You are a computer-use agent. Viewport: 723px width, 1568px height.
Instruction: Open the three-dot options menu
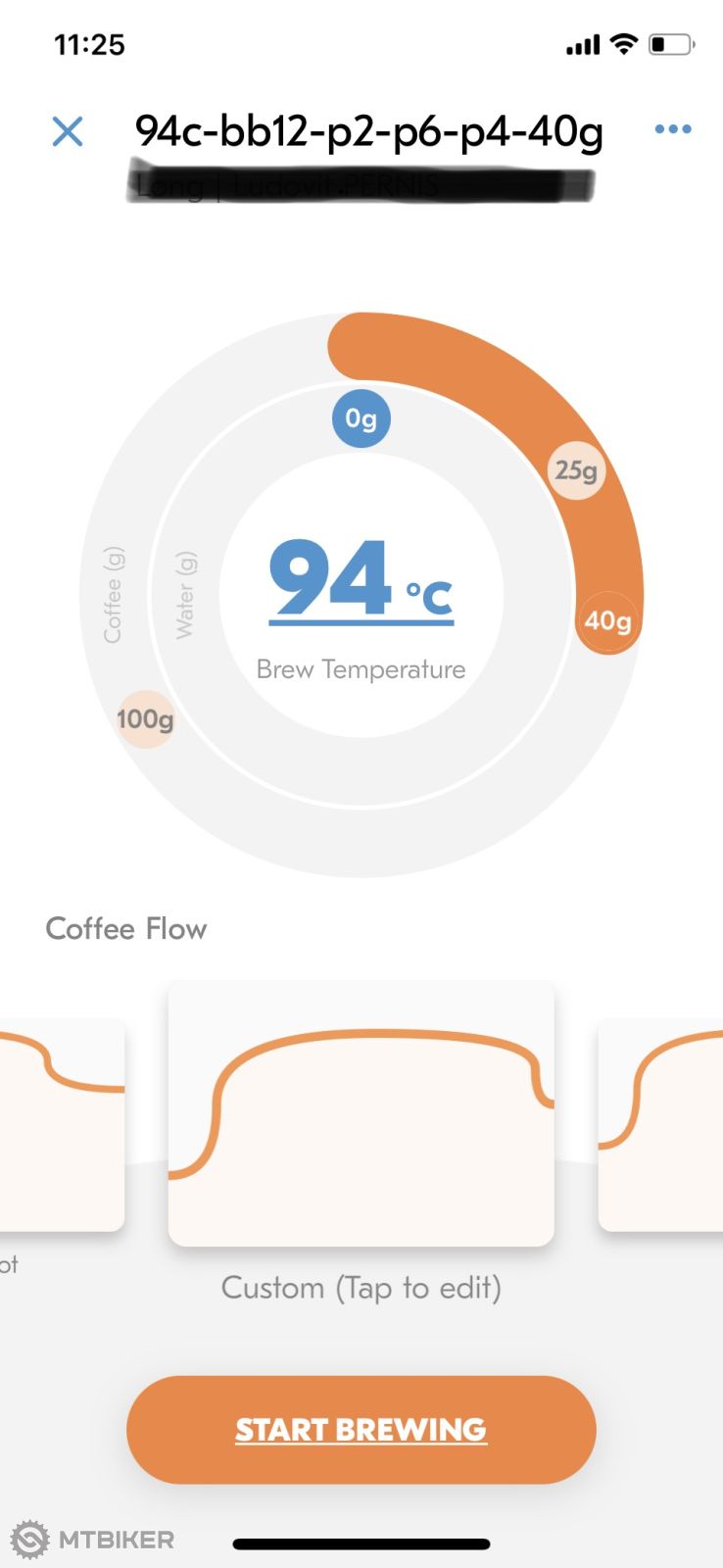[673, 129]
